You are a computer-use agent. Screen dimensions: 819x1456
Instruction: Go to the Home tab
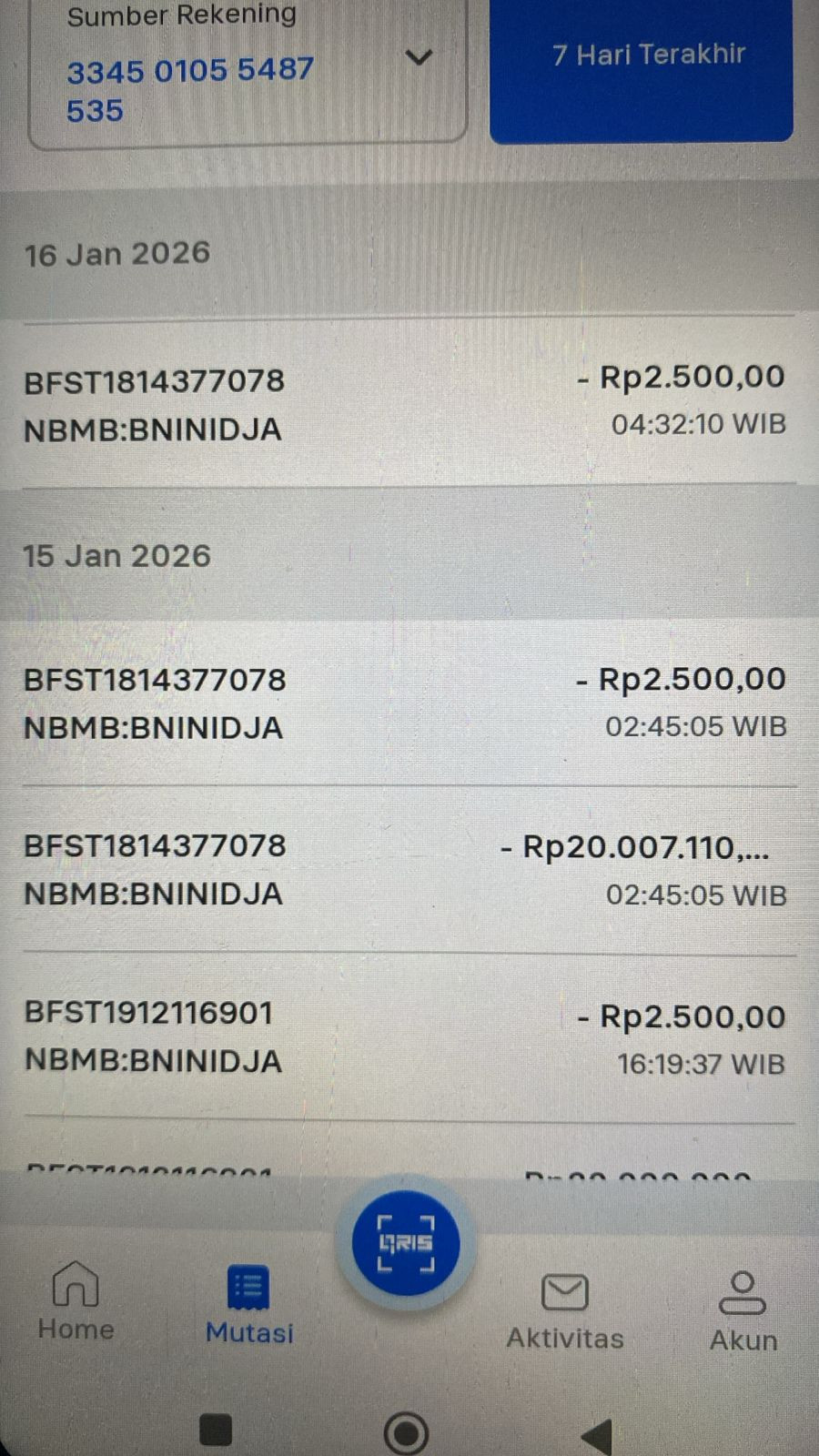[x=76, y=1301]
